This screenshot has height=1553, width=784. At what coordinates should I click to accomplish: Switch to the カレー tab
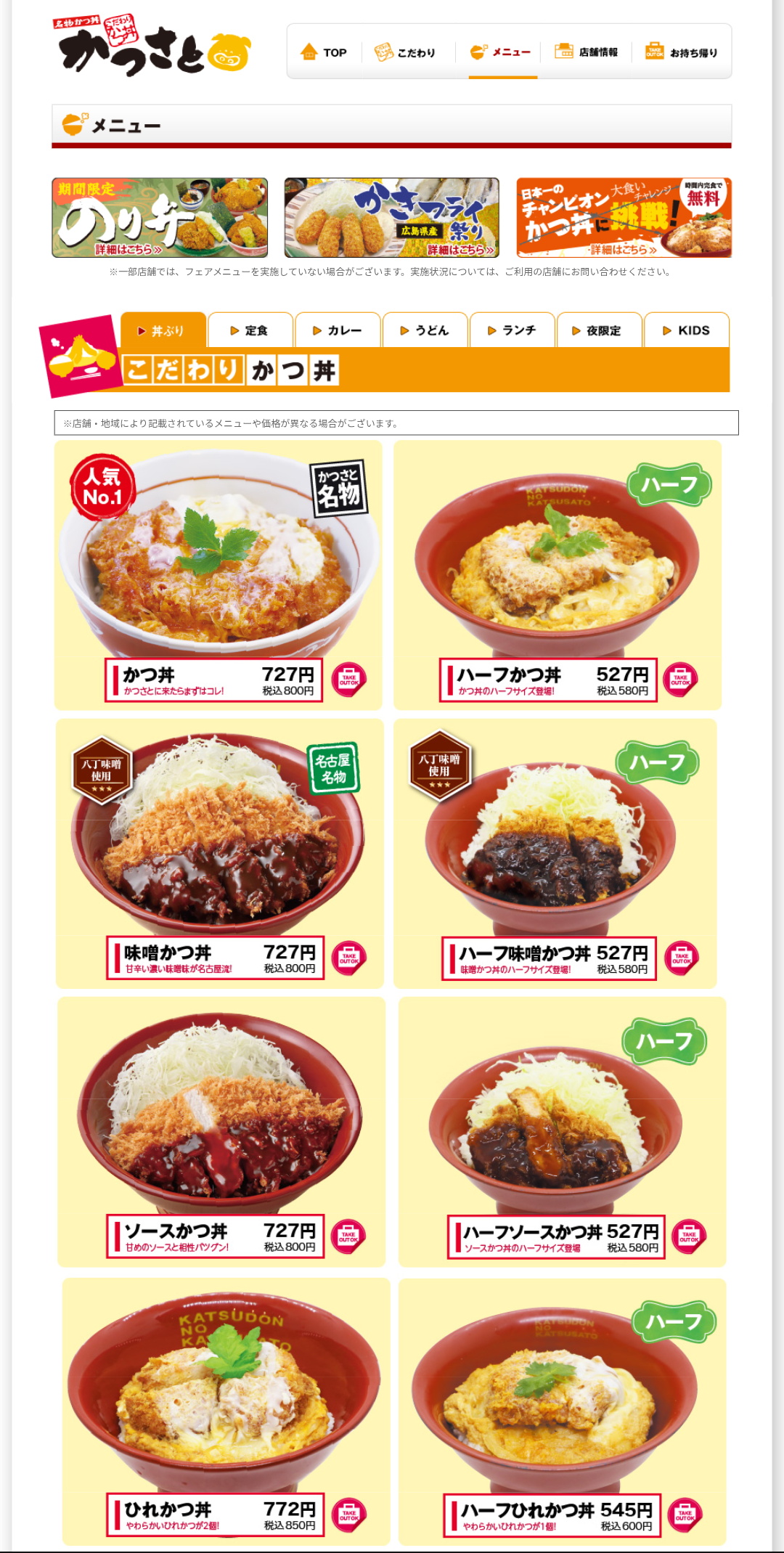click(338, 330)
